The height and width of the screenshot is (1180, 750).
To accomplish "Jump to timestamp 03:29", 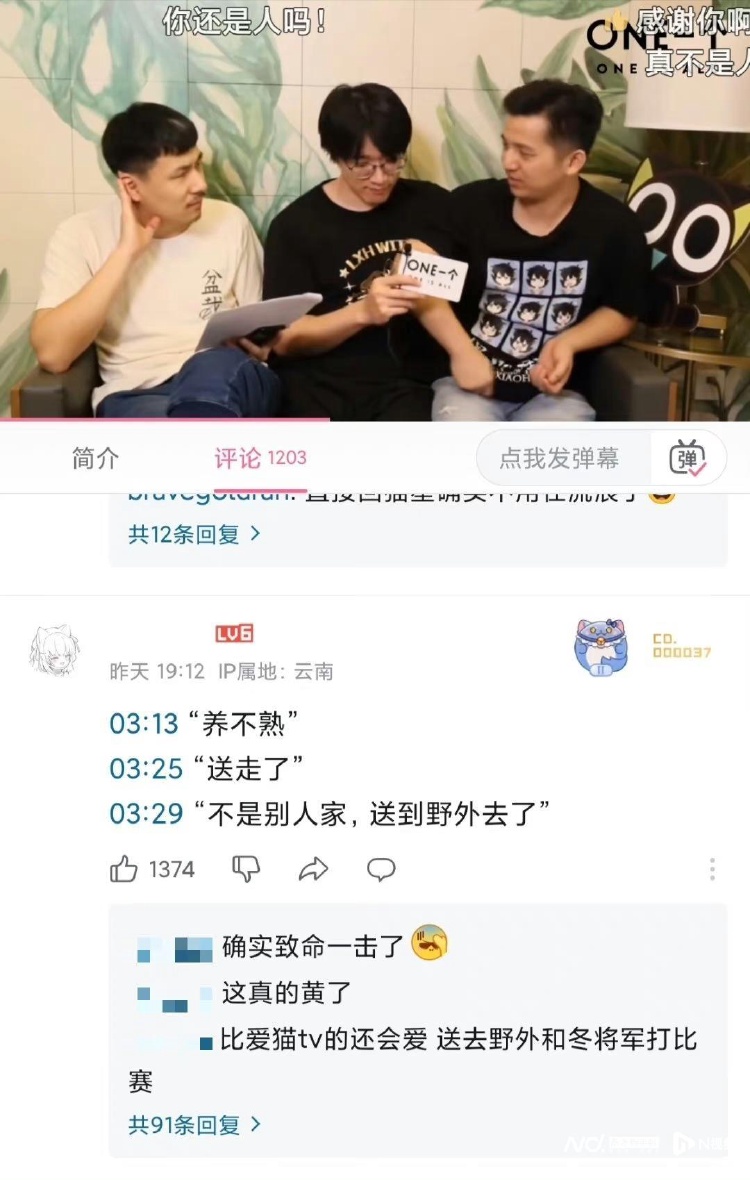I will click(146, 813).
